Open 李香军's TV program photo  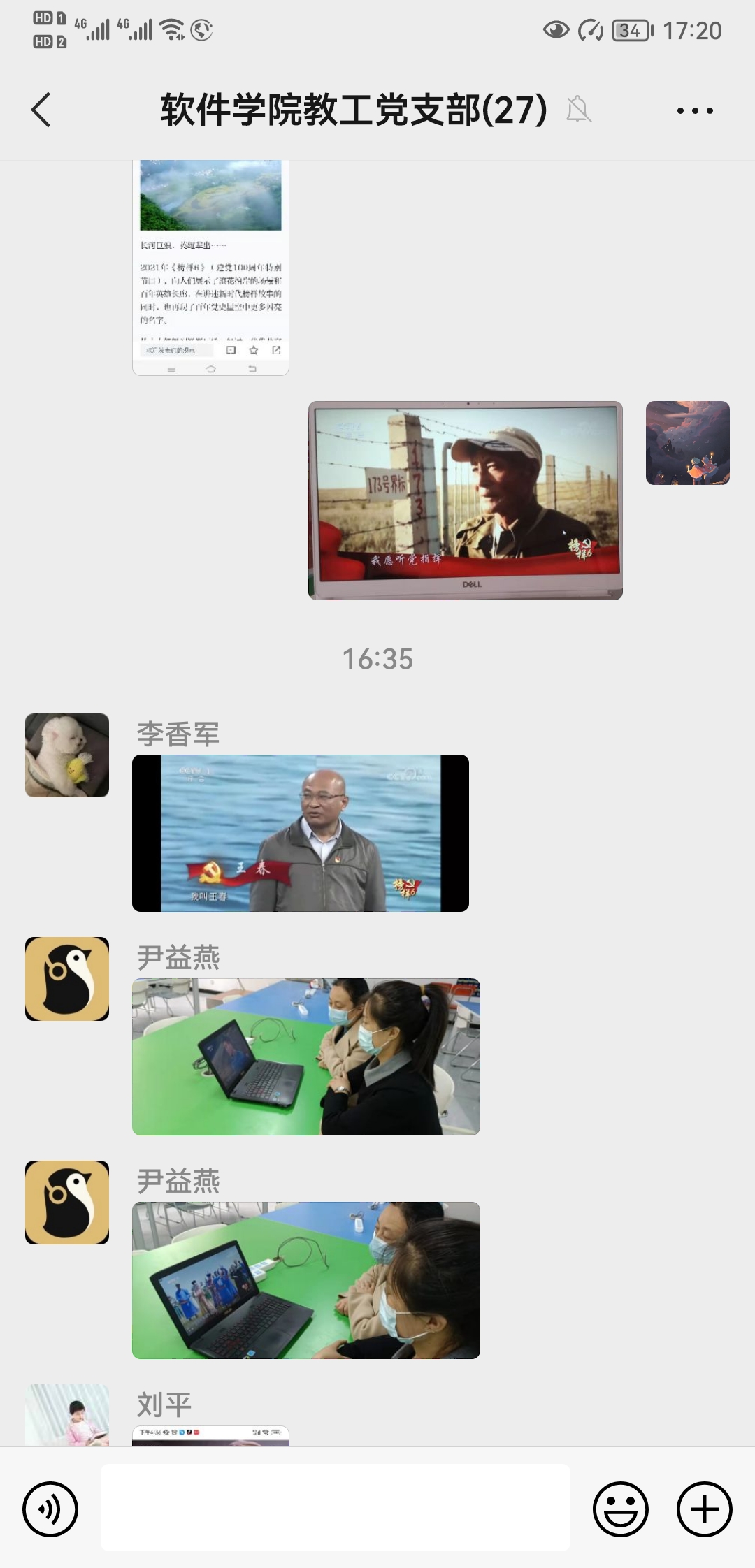pos(301,833)
